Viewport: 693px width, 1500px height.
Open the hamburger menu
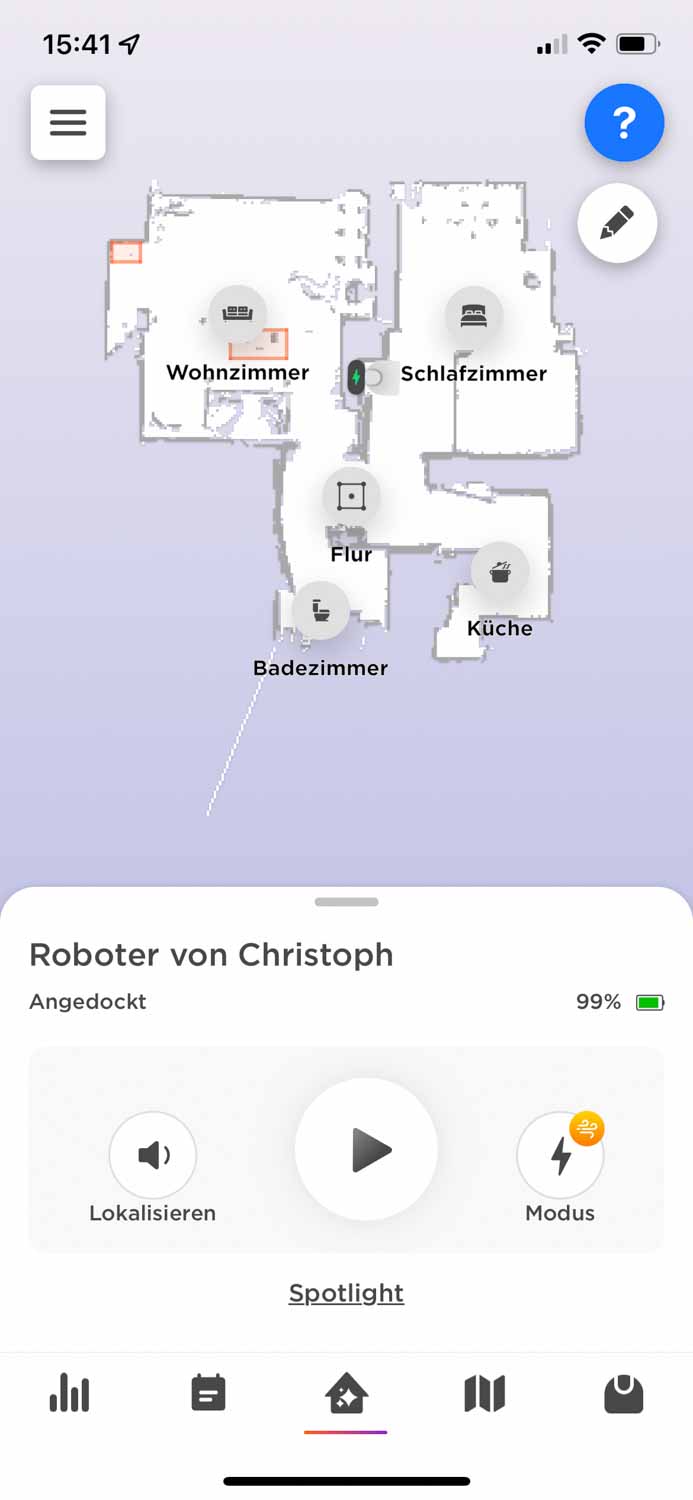pos(68,123)
